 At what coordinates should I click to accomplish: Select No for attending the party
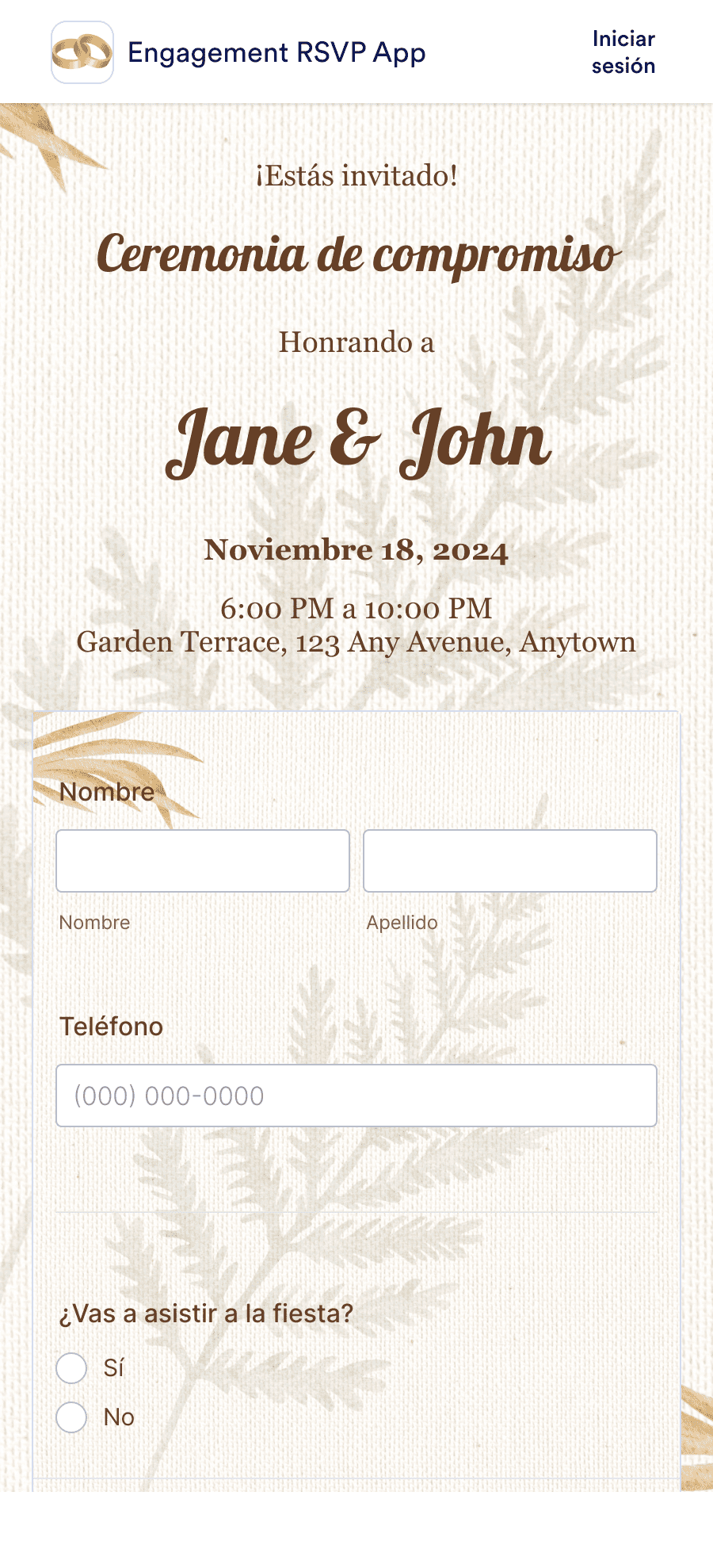72,1417
